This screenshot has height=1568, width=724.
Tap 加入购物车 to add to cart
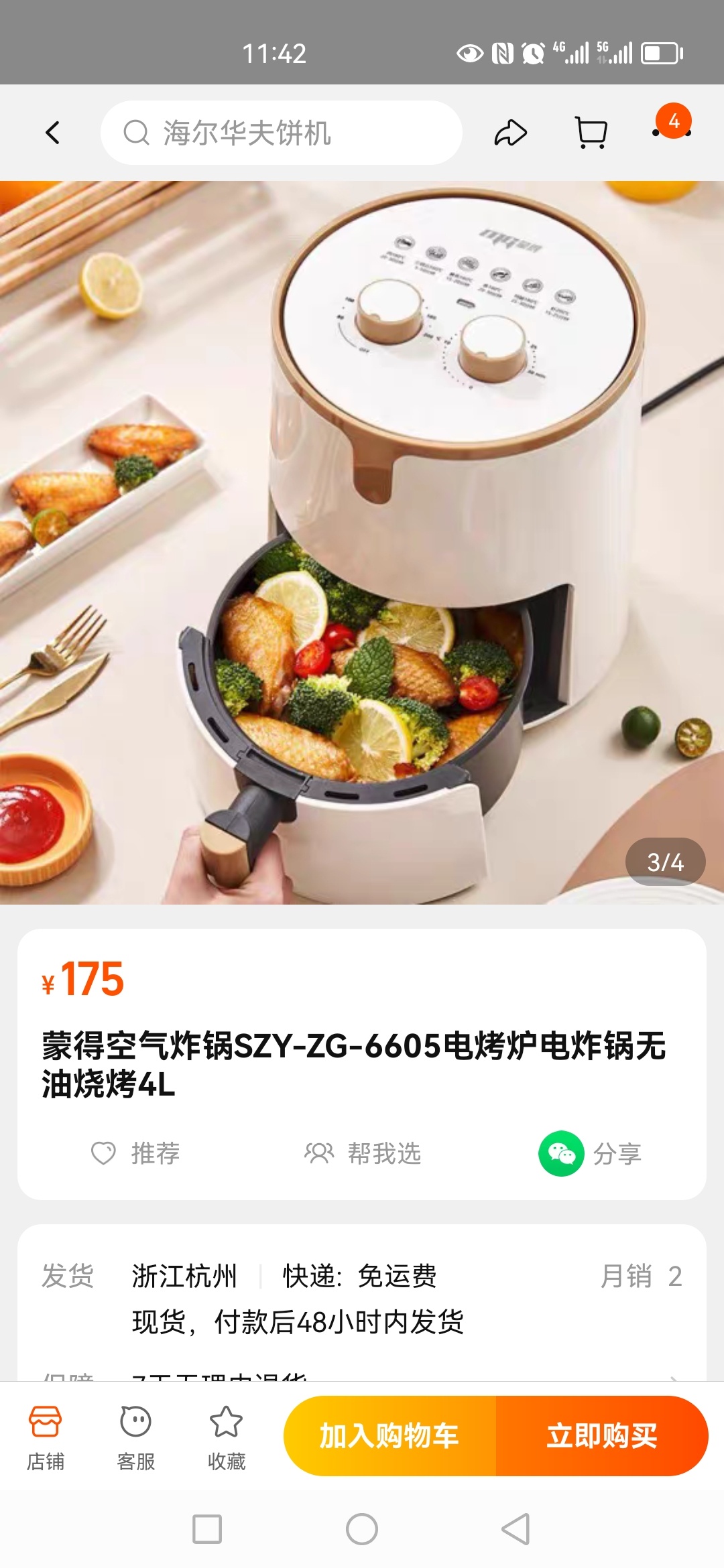tap(389, 1436)
